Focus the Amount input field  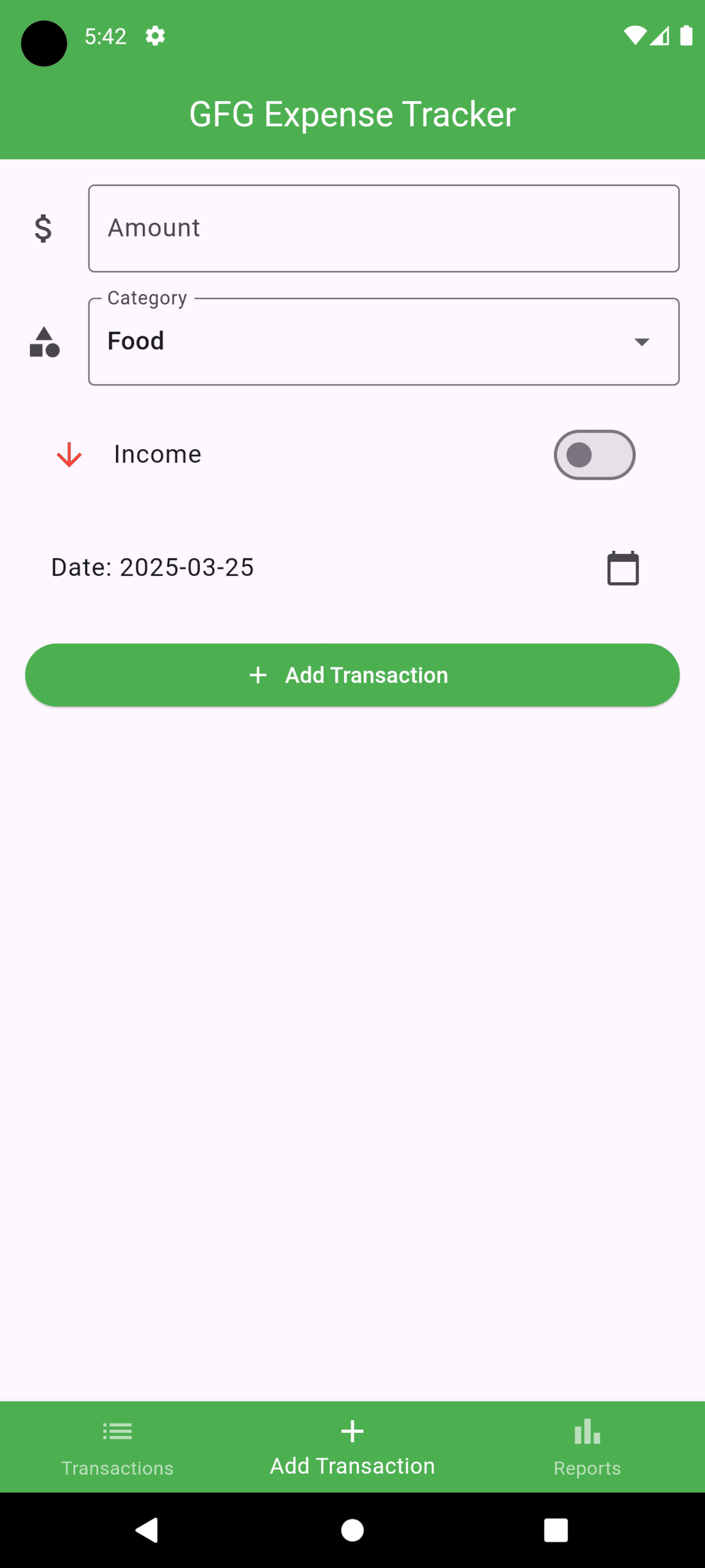tap(383, 229)
